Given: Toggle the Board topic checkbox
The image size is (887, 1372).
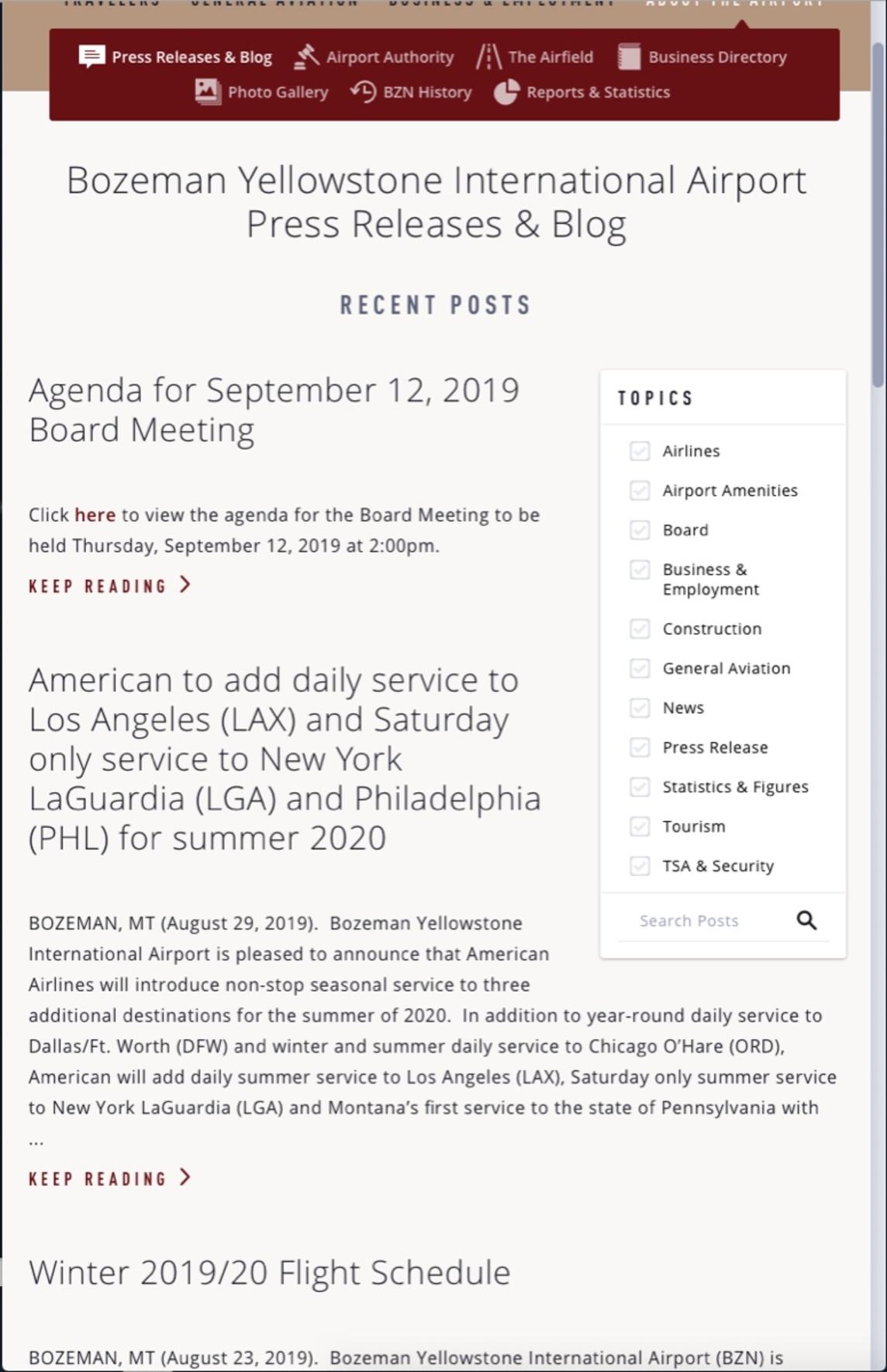Looking at the screenshot, I should [640, 530].
